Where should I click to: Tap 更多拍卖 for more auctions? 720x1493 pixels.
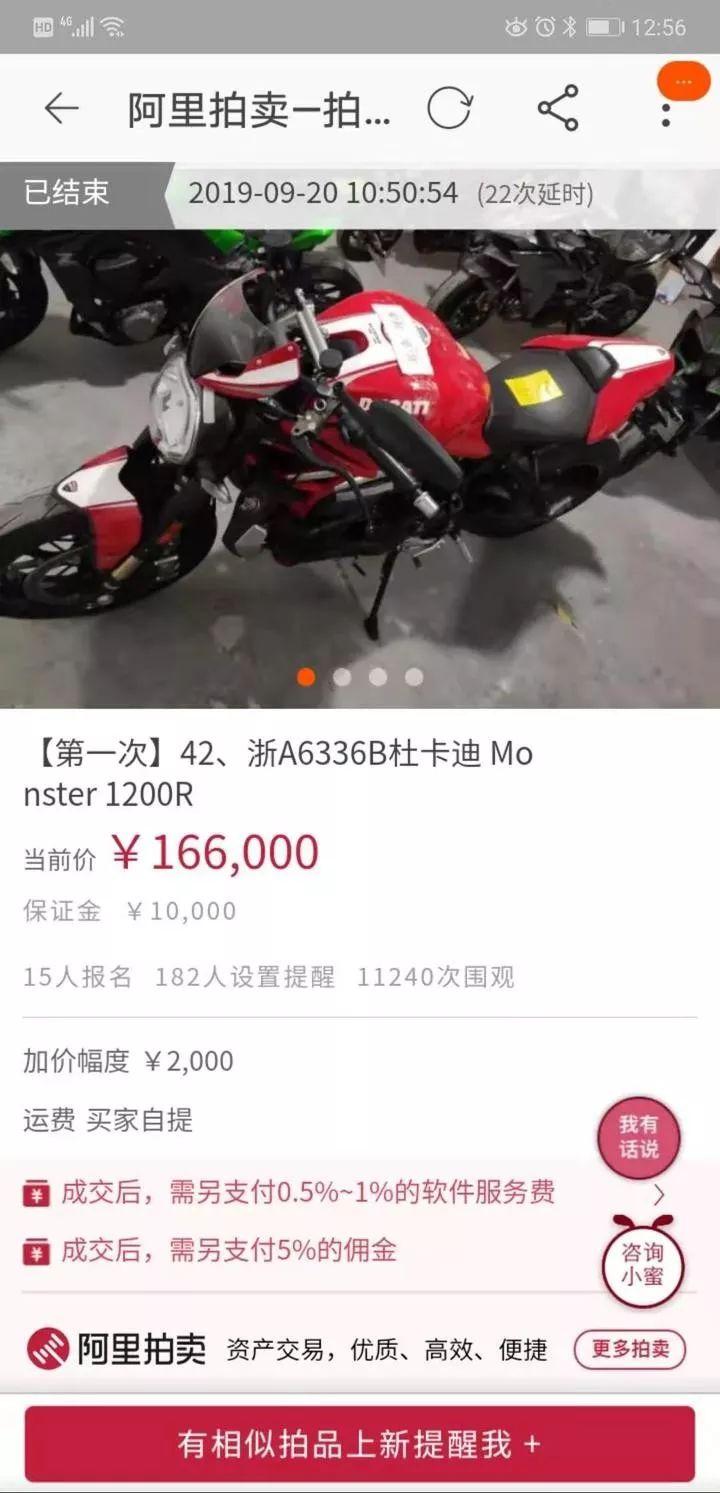(630, 1349)
